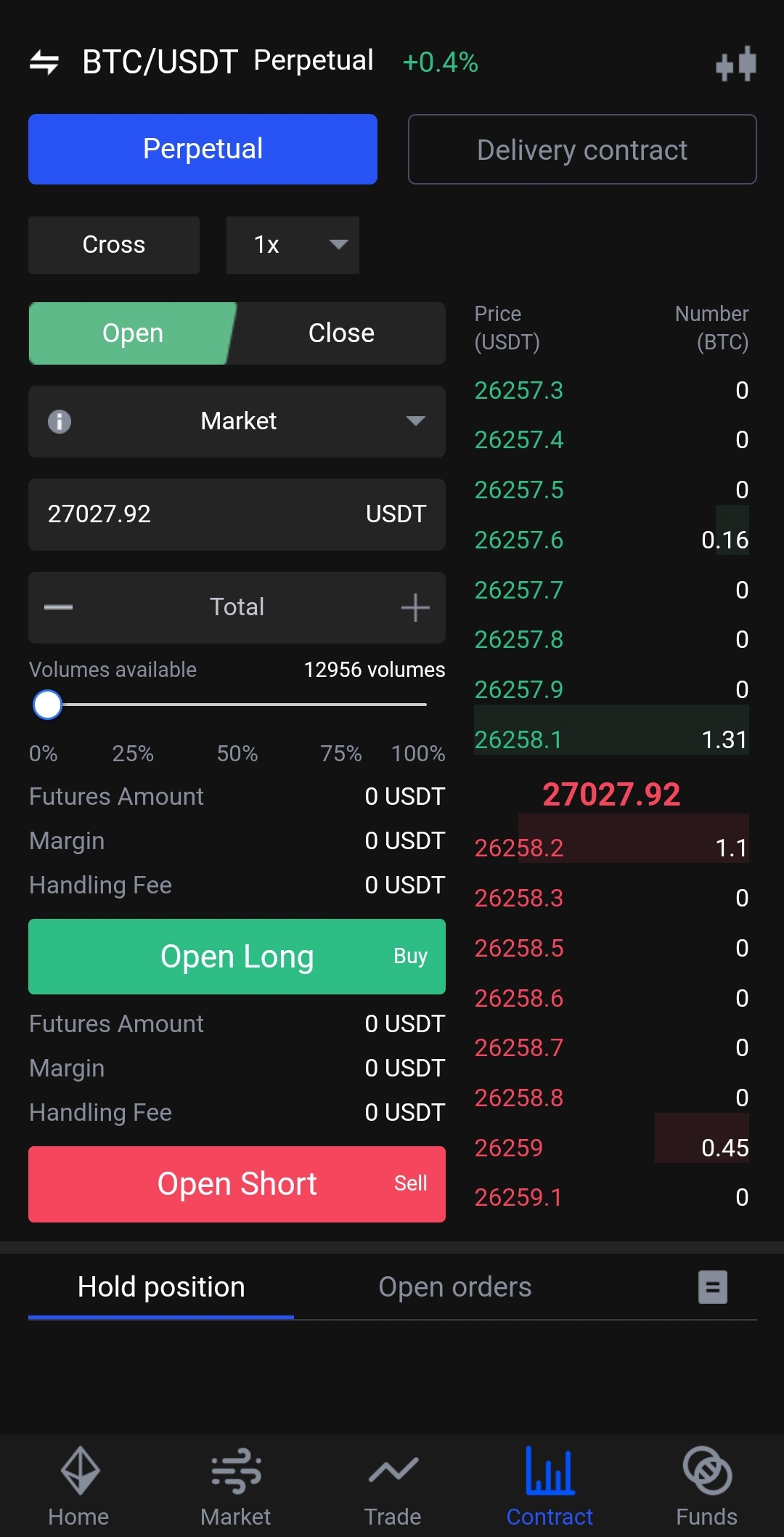View the Open orders tab

pyautogui.click(x=454, y=1287)
